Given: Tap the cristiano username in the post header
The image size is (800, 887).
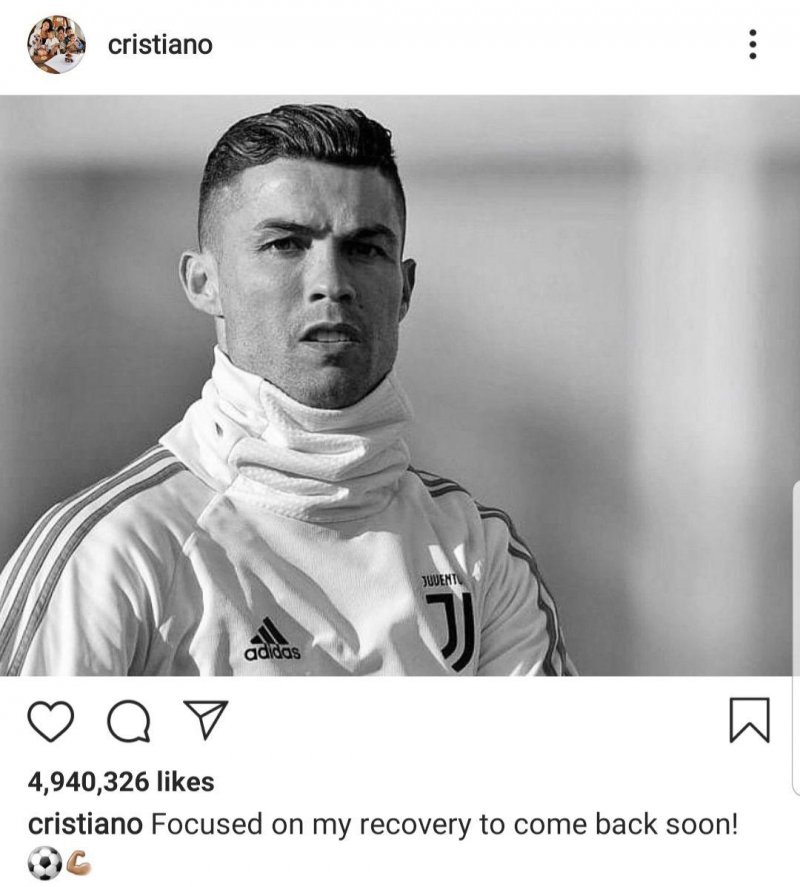Looking at the screenshot, I should [160, 45].
